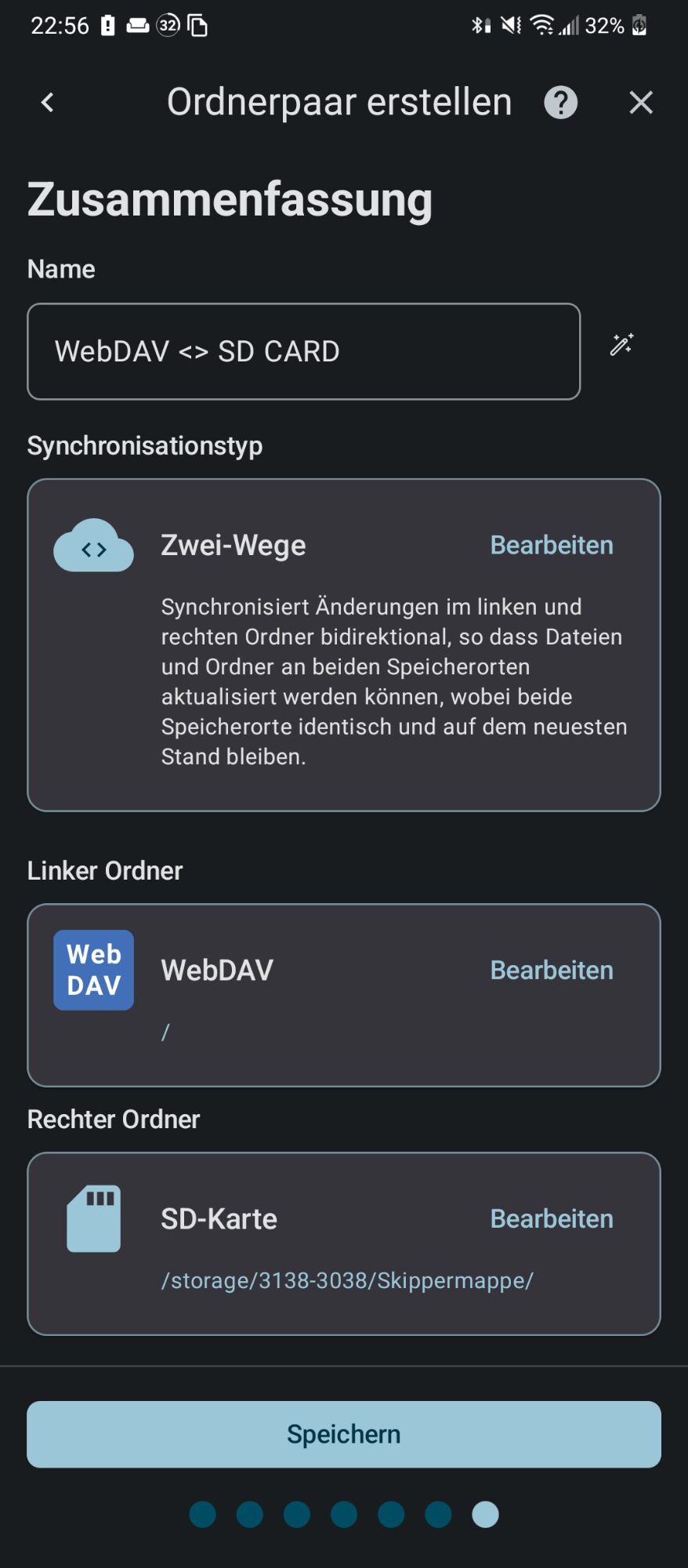Go back to the previous step
The height and width of the screenshot is (1568, 688).
pyautogui.click(x=48, y=103)
